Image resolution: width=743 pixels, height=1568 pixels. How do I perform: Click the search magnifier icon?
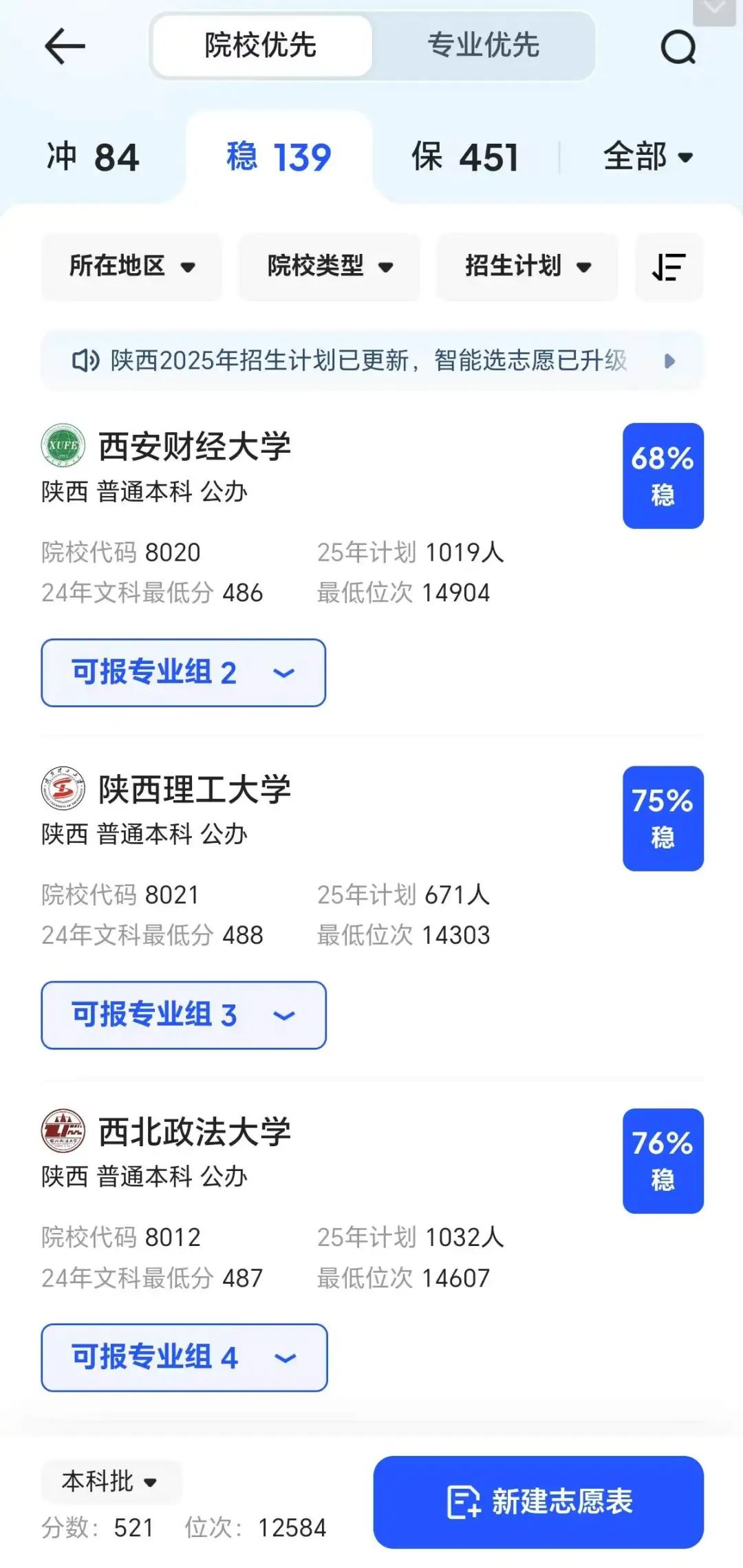point(678,47)
